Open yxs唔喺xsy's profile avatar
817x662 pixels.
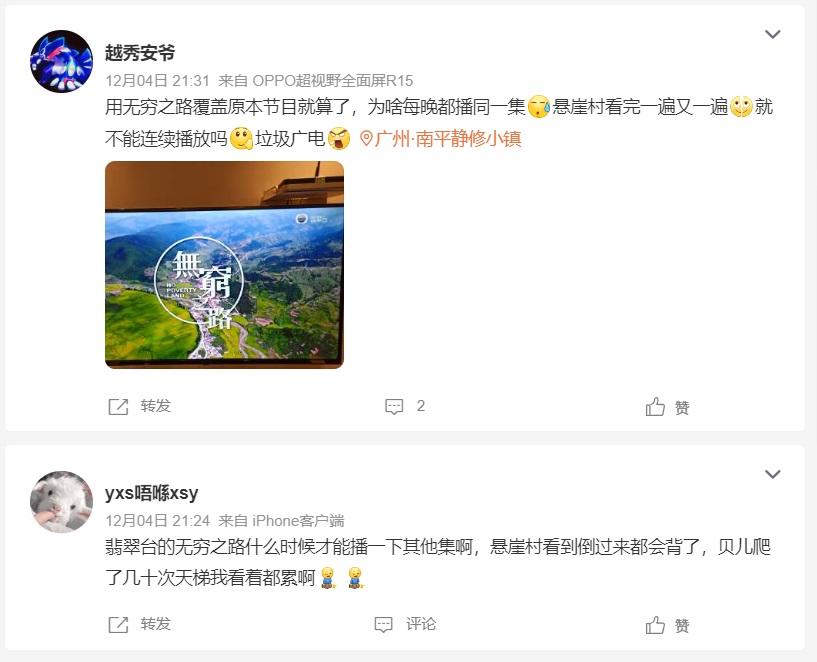coord(62,502)
